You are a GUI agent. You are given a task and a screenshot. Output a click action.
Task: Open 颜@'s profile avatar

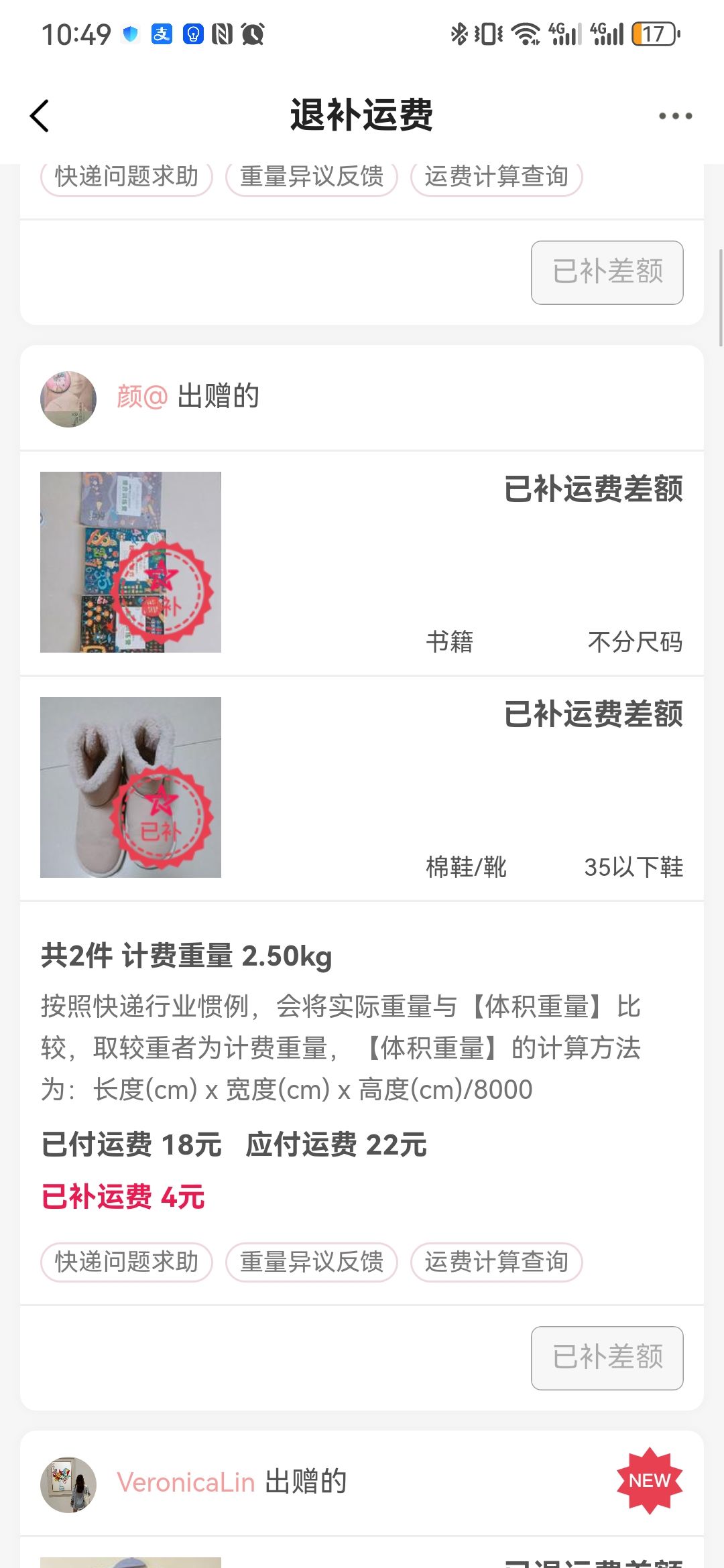68,399
